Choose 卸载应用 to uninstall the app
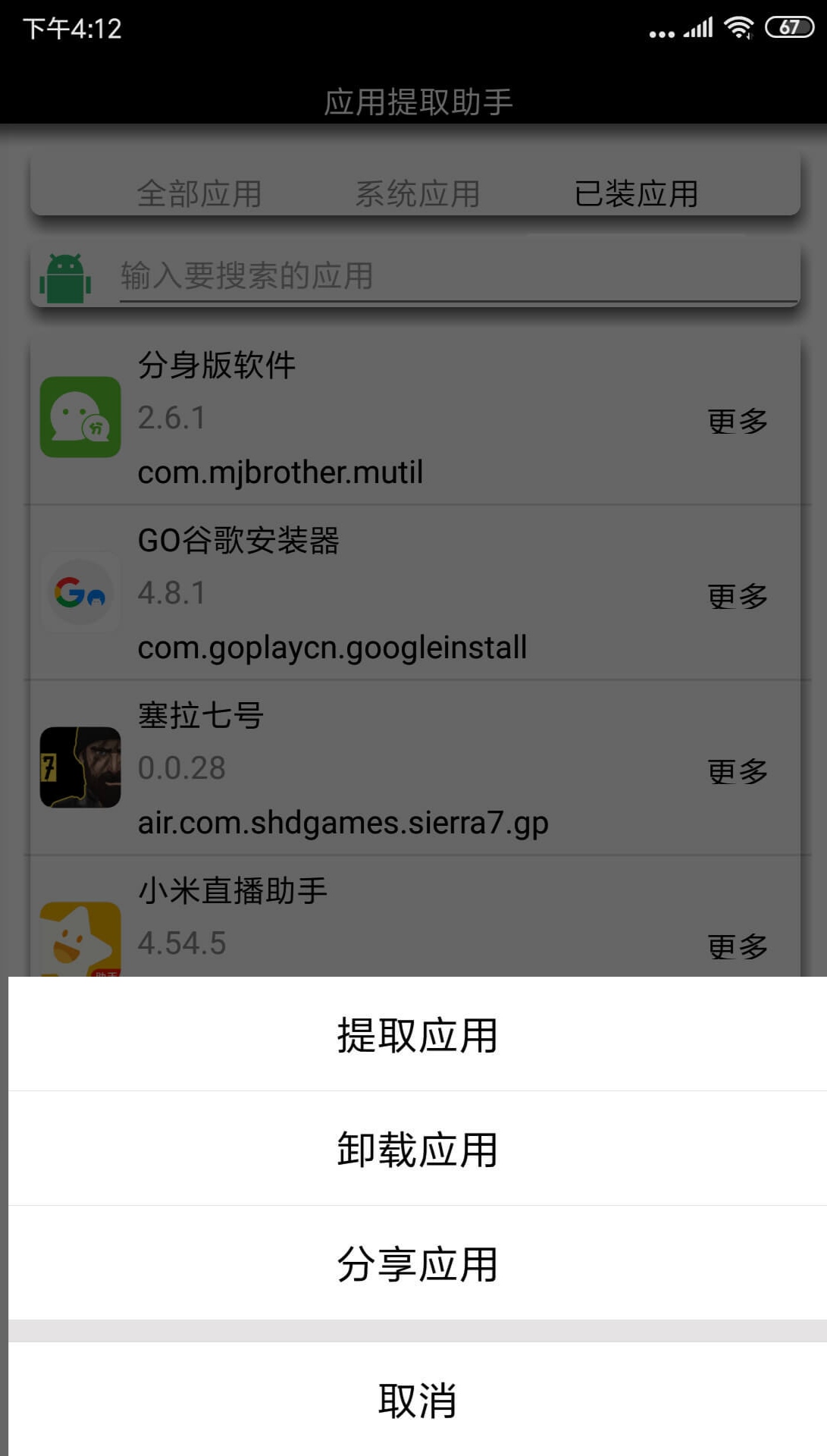 pos(417,1149)
